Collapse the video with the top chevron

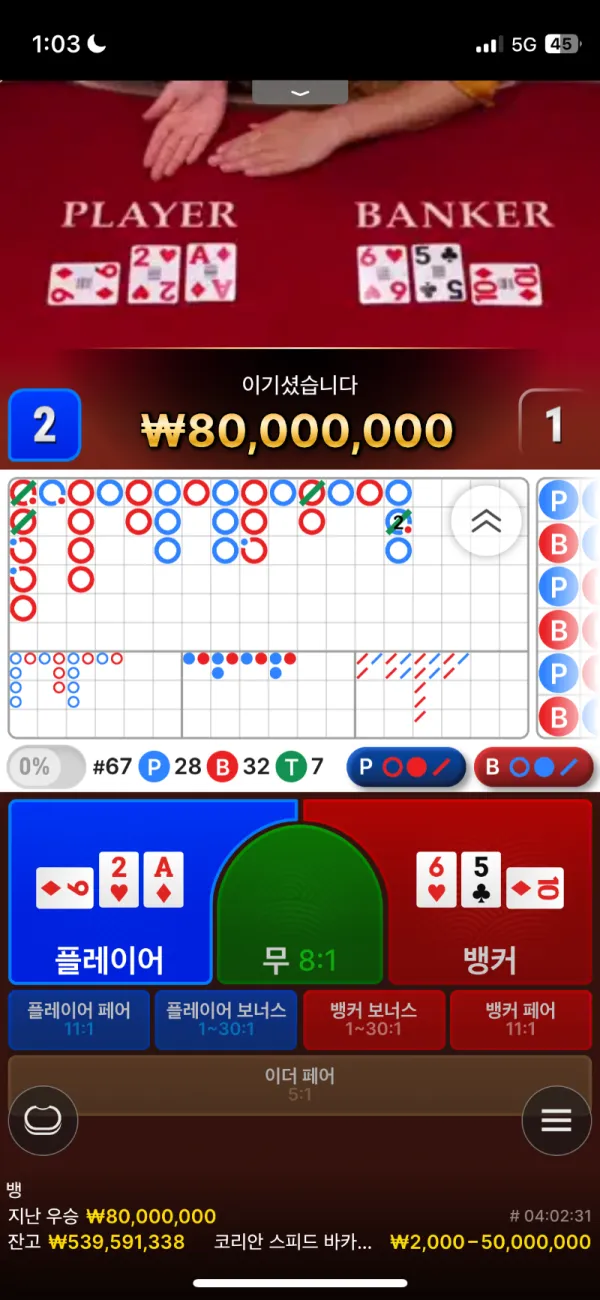(x=299, y=92)
